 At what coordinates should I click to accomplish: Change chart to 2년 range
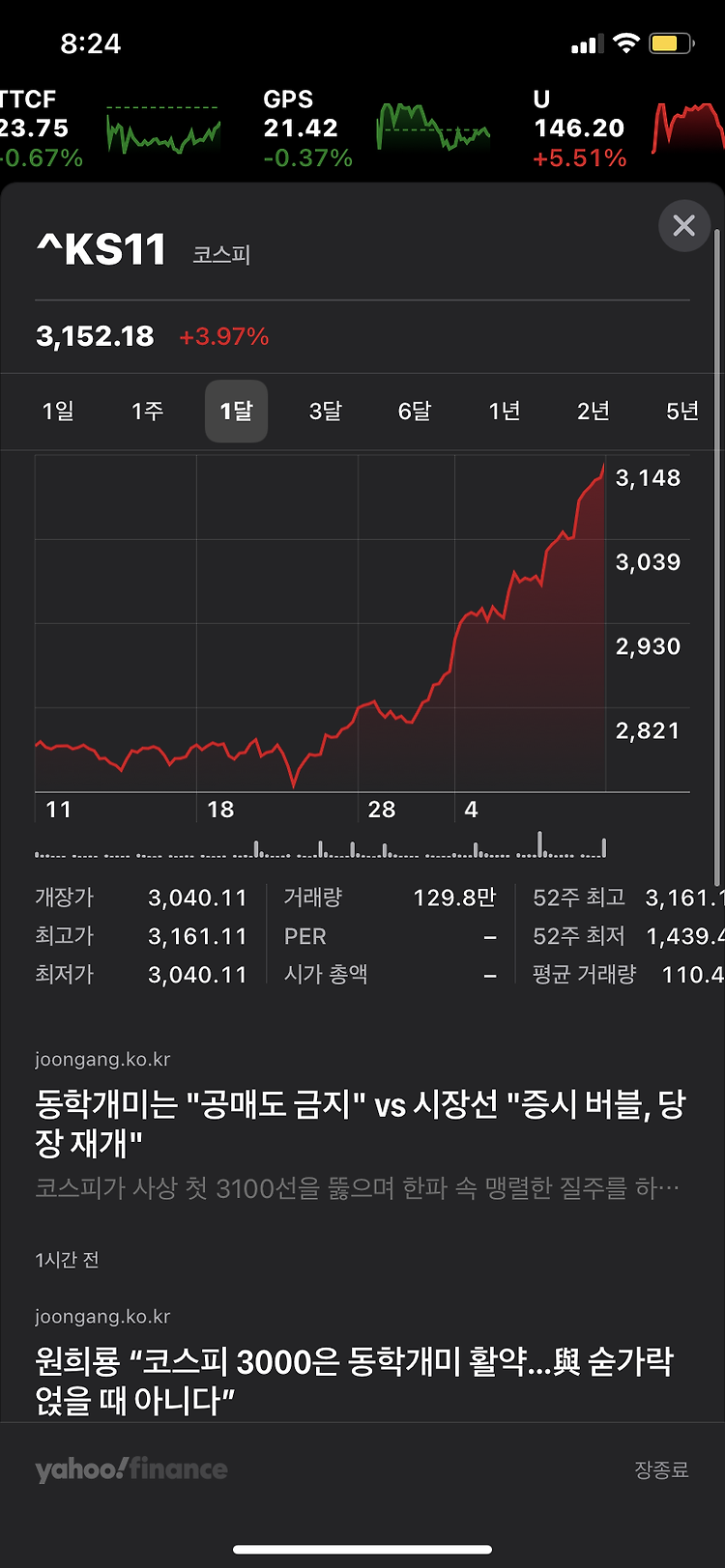coord(594,412)
